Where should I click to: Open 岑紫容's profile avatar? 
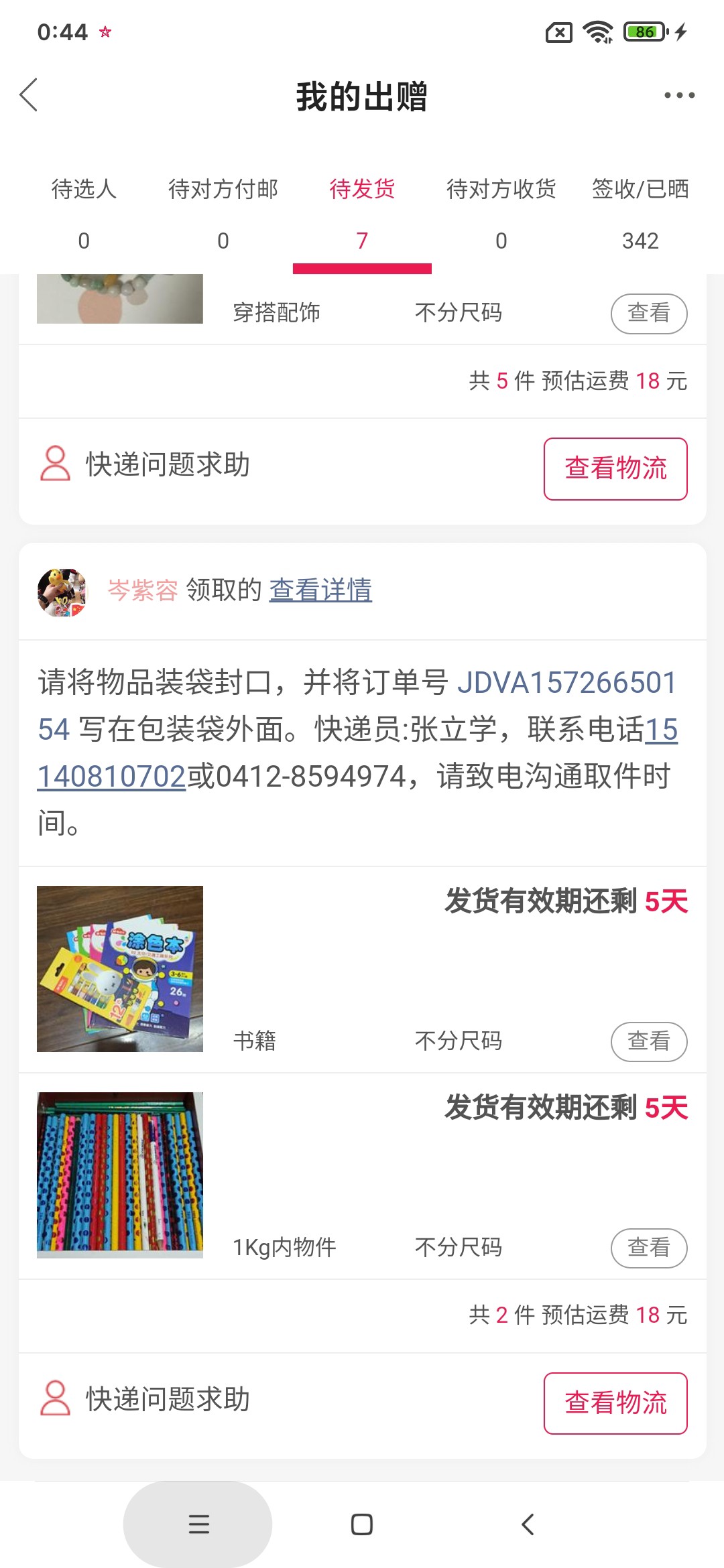coord(62,592)
